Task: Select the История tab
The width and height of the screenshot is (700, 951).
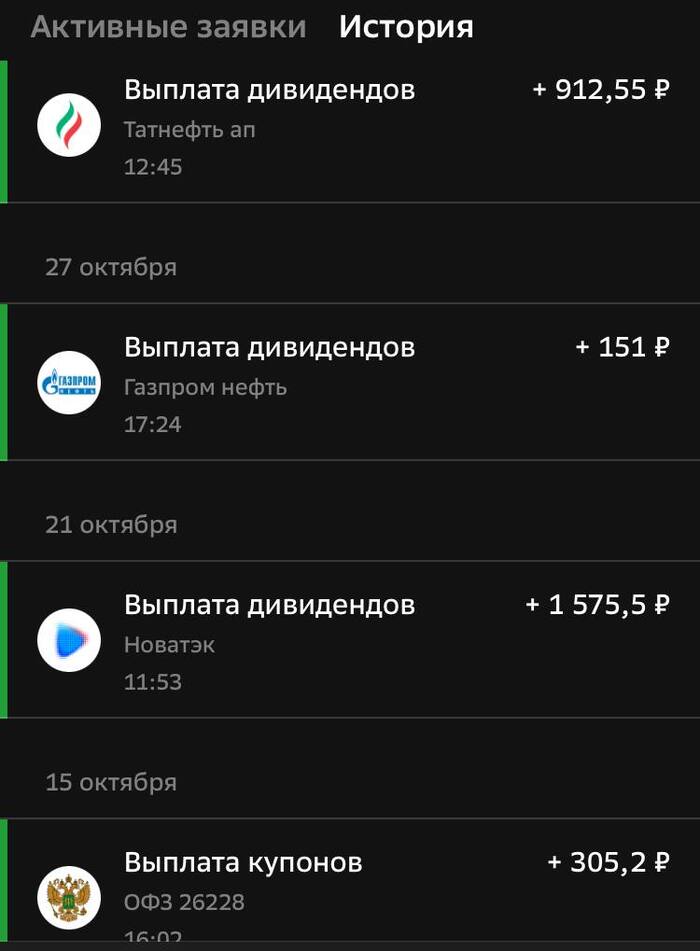Action: pos(406,27)
